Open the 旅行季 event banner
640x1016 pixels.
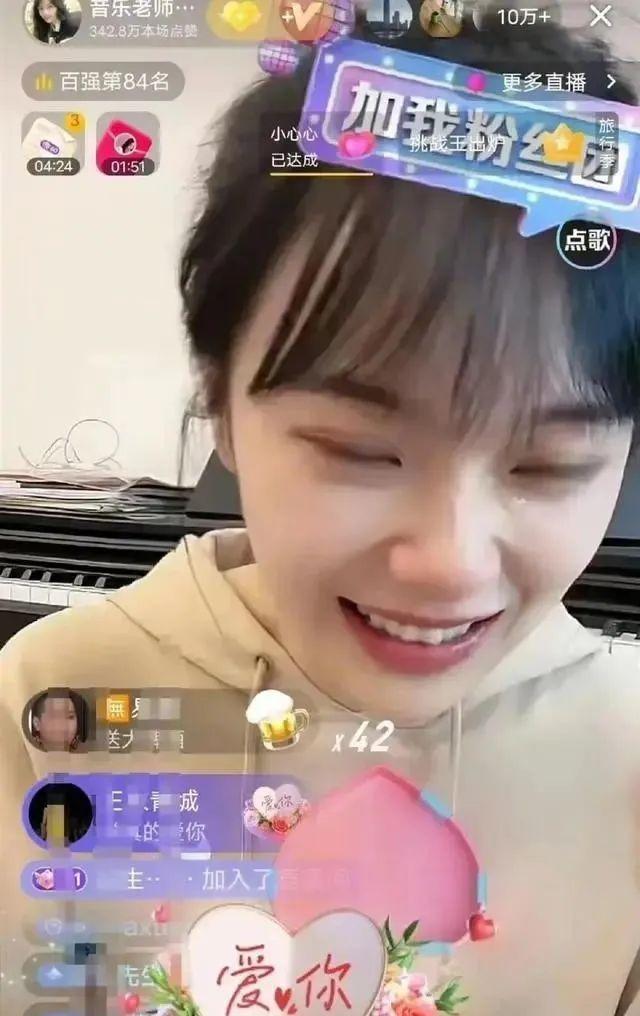tap(607, 142)
